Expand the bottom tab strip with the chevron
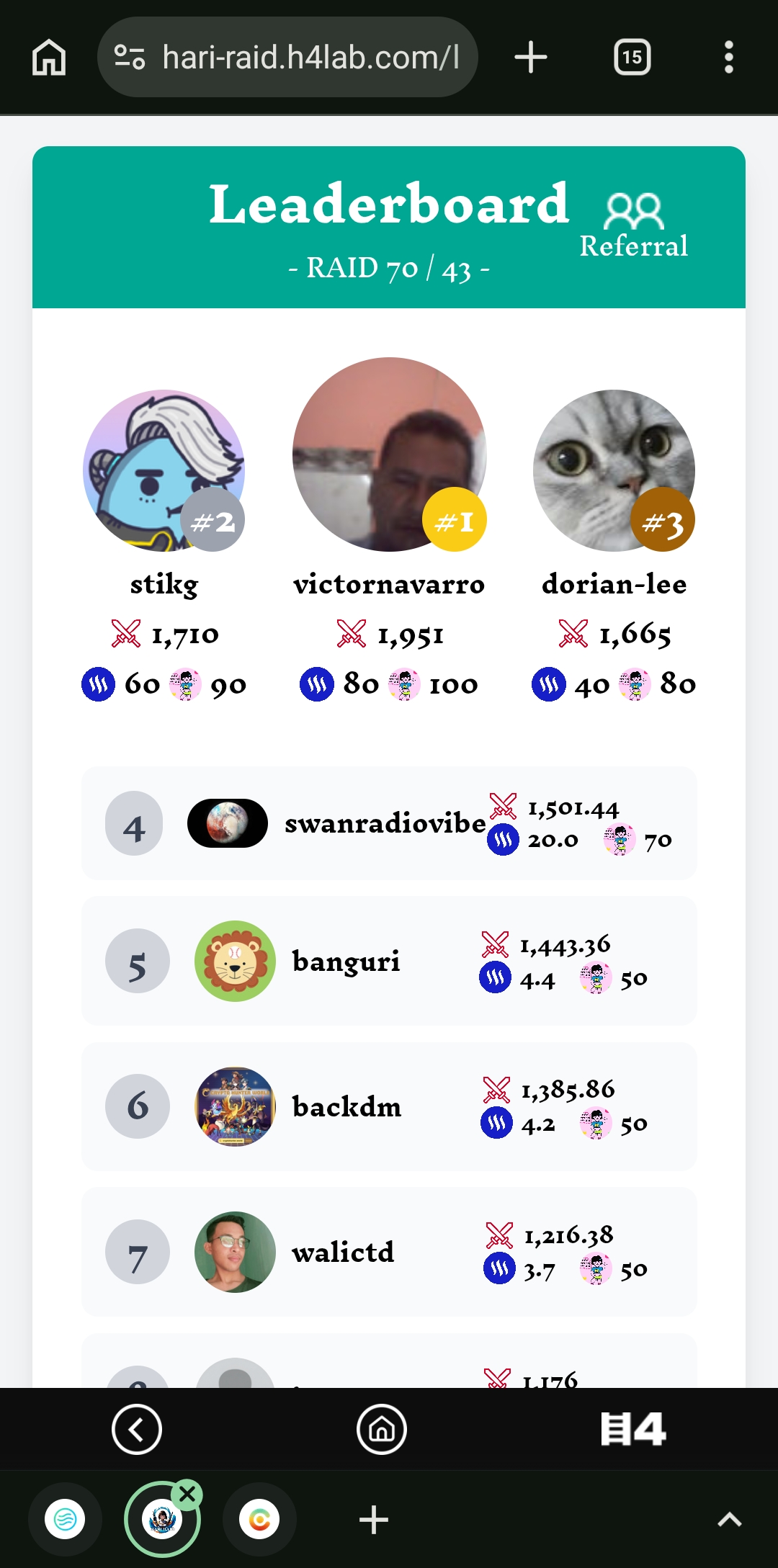Screen dimensions: 778x1568 tap(730, 1520)
